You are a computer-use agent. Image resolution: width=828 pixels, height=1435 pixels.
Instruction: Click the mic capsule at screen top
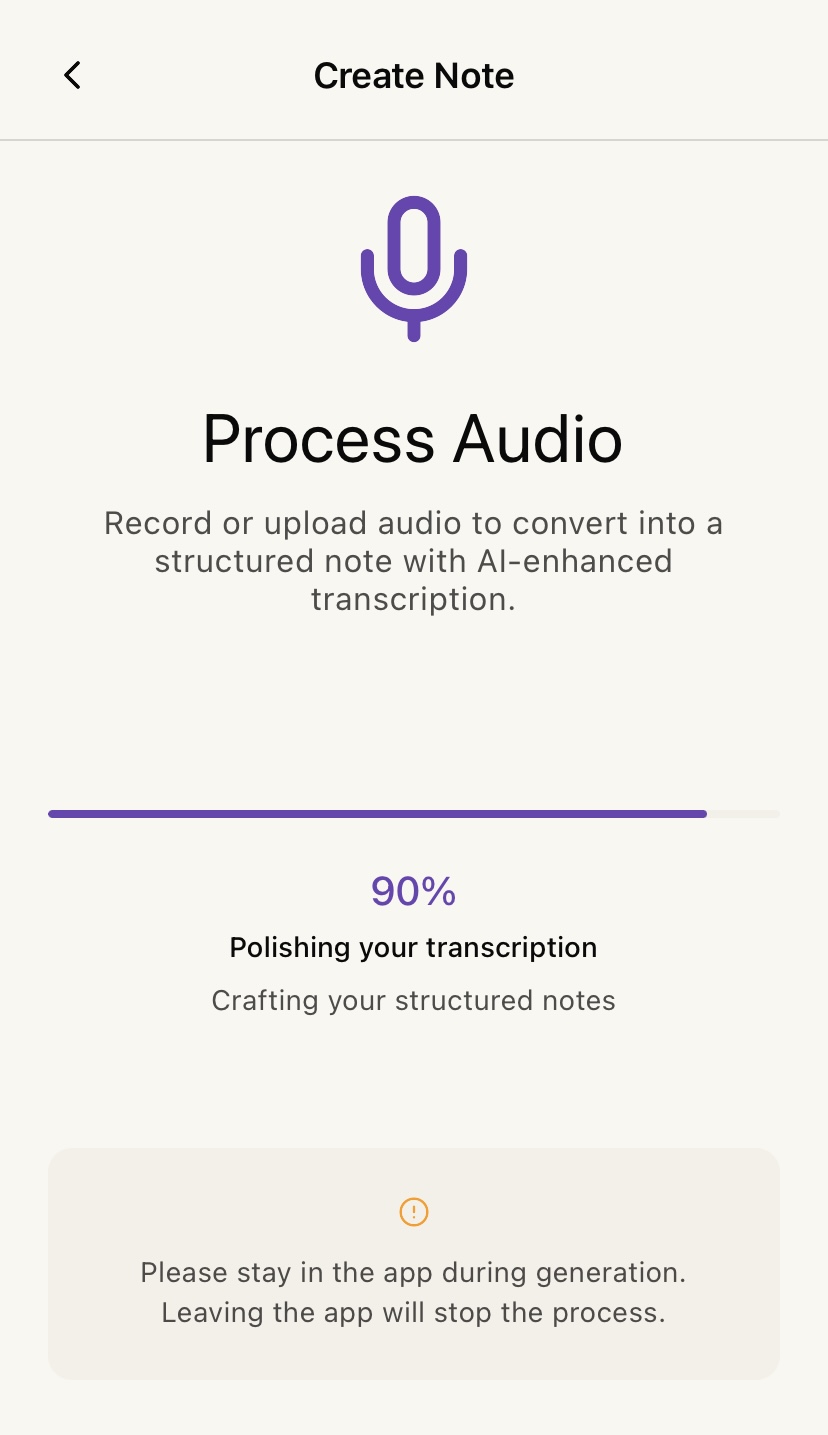[413, 245]
